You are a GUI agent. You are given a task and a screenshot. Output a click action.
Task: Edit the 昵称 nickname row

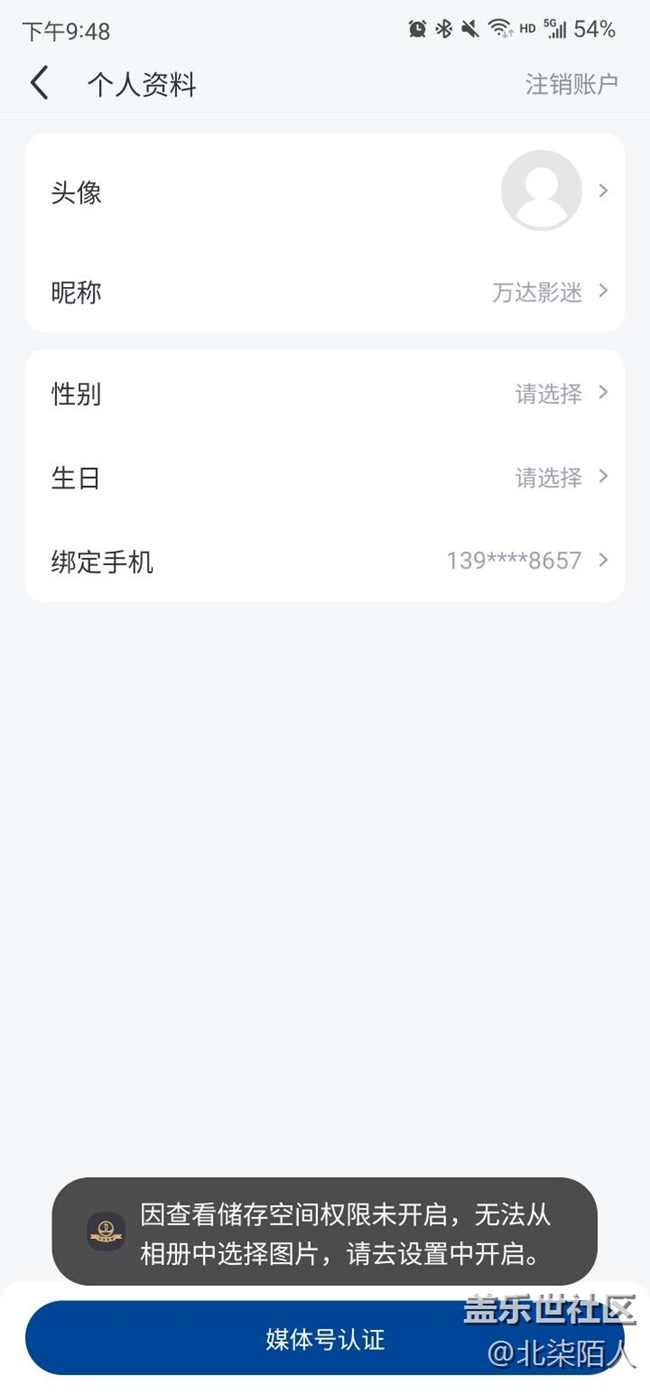click(325, 292)
